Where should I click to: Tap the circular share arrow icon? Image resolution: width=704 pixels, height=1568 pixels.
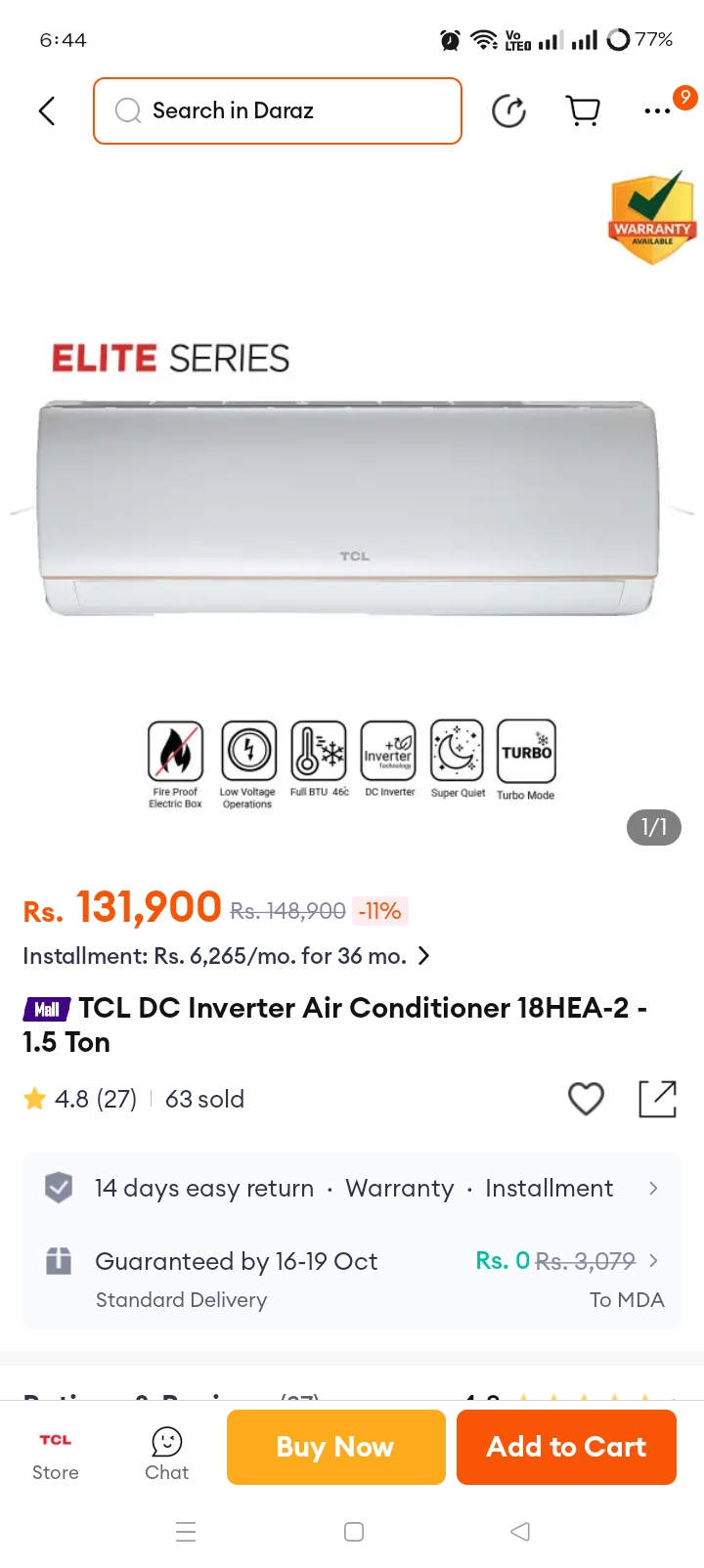click(x=508, y=110)
